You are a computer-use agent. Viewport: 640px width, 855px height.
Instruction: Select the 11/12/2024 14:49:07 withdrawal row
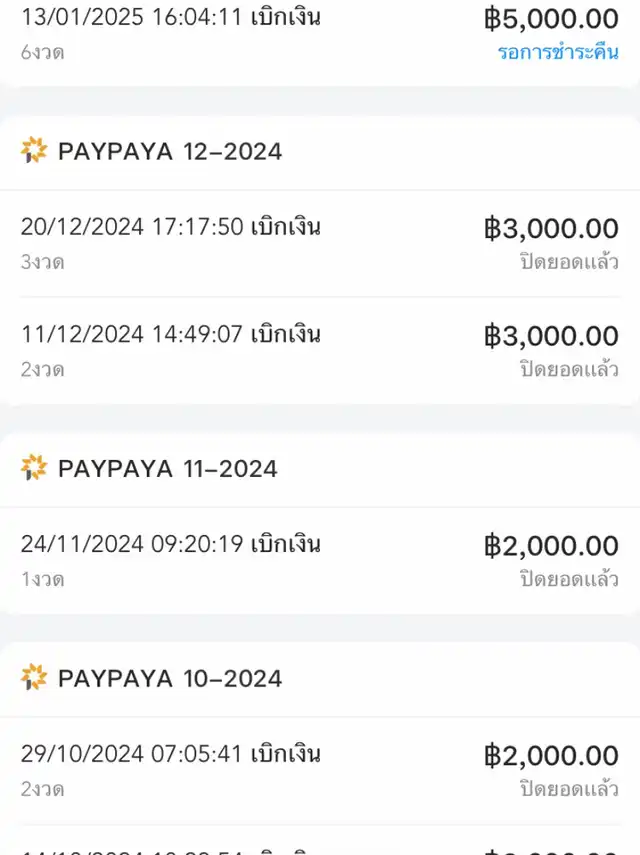319,350
